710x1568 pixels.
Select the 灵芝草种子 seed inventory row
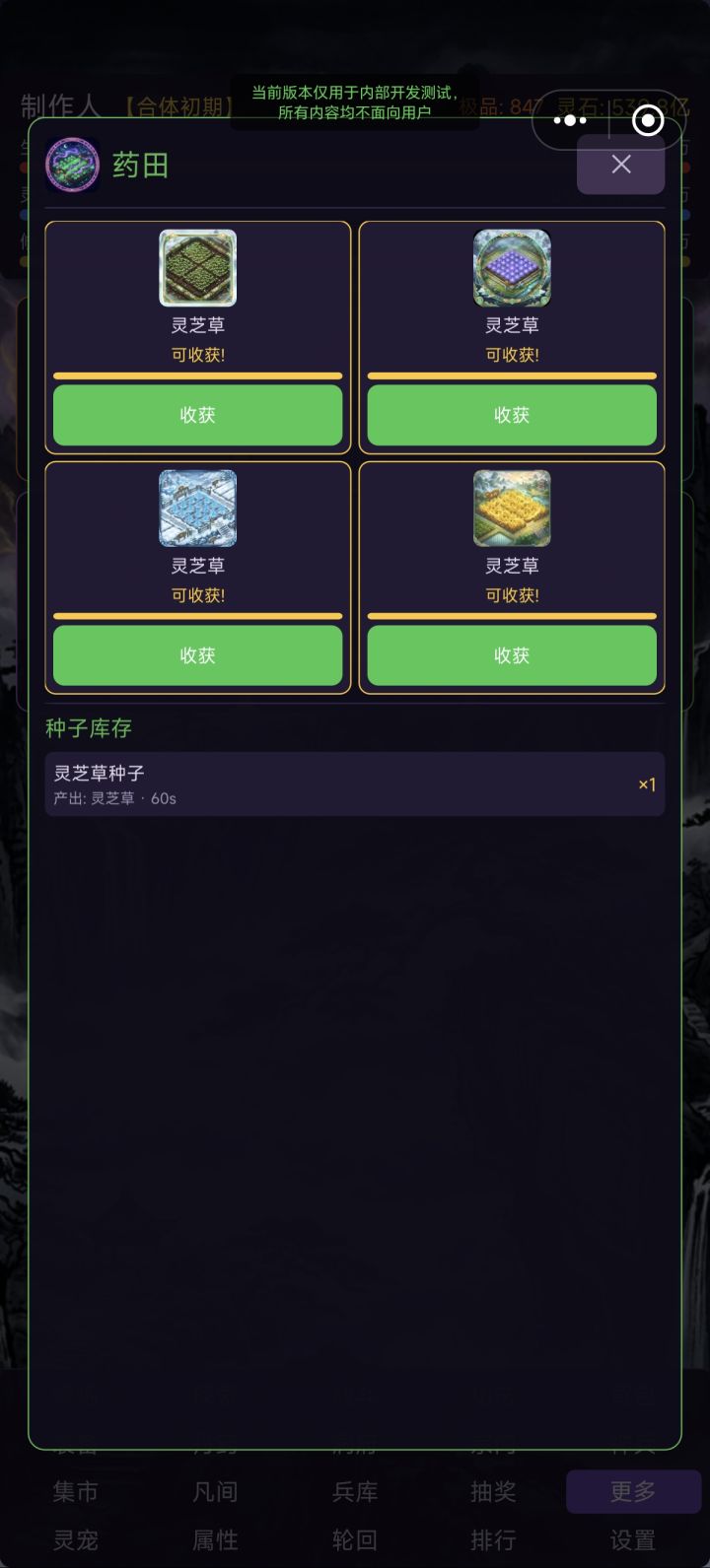(355, 784)
